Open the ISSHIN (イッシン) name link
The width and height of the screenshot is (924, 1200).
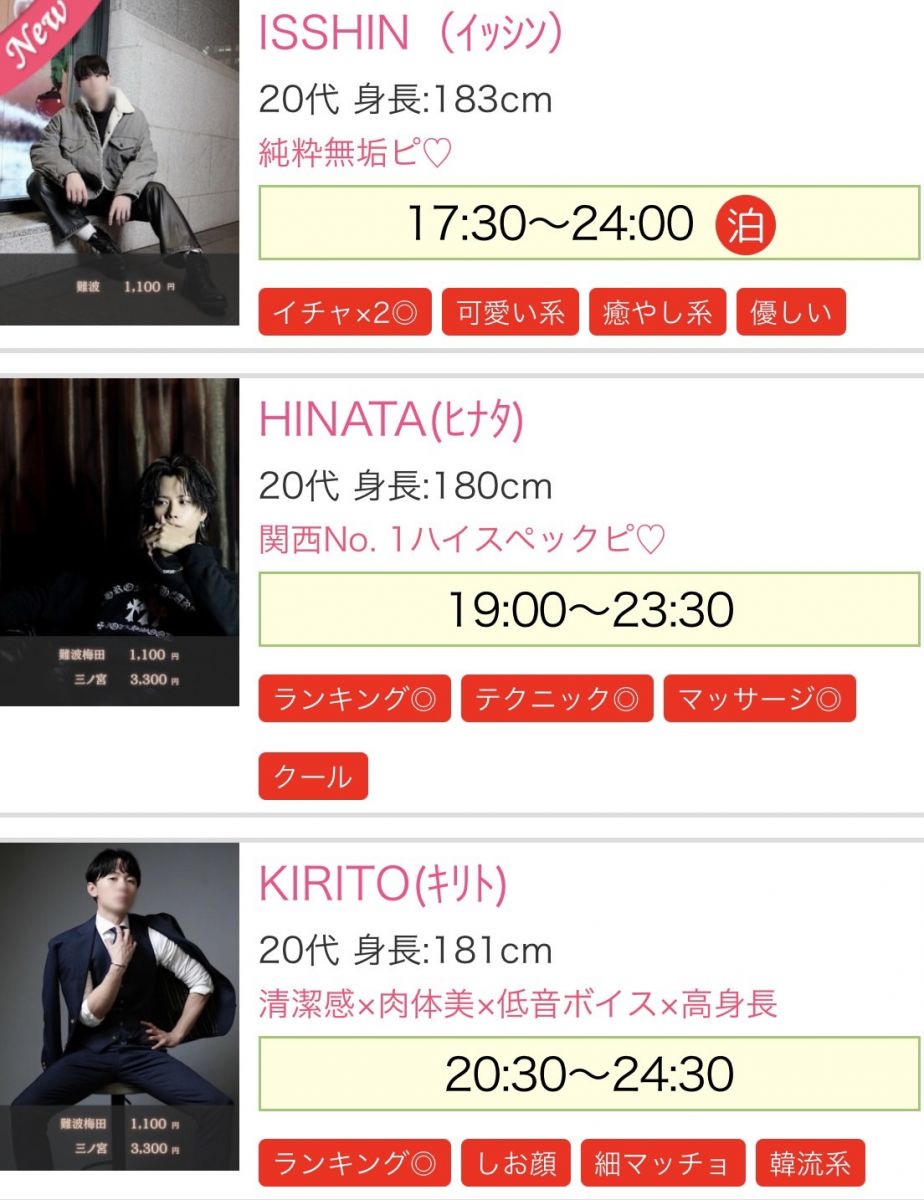click(410, 35)
